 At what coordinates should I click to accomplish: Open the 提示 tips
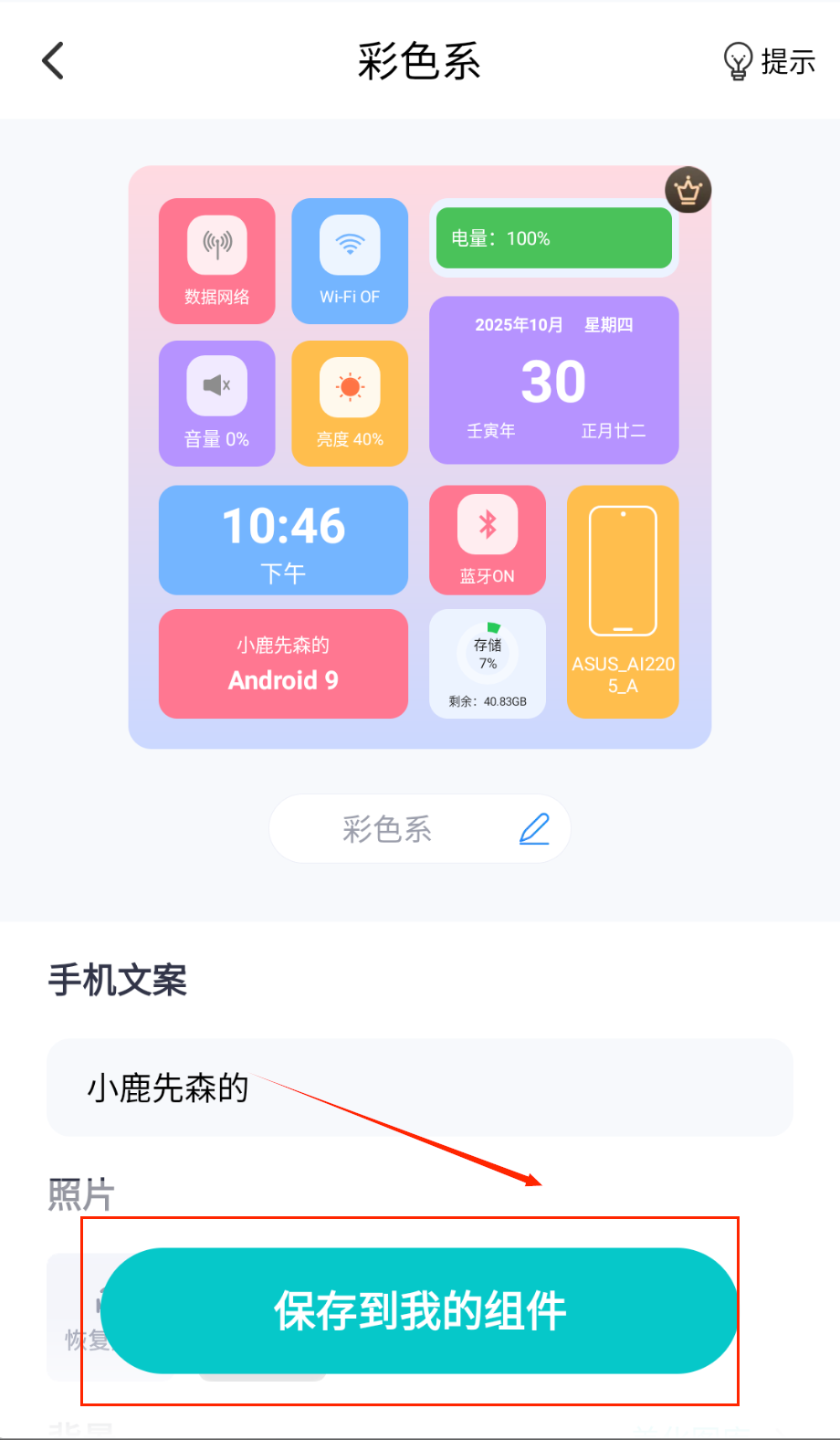click(x=769, y=61)
